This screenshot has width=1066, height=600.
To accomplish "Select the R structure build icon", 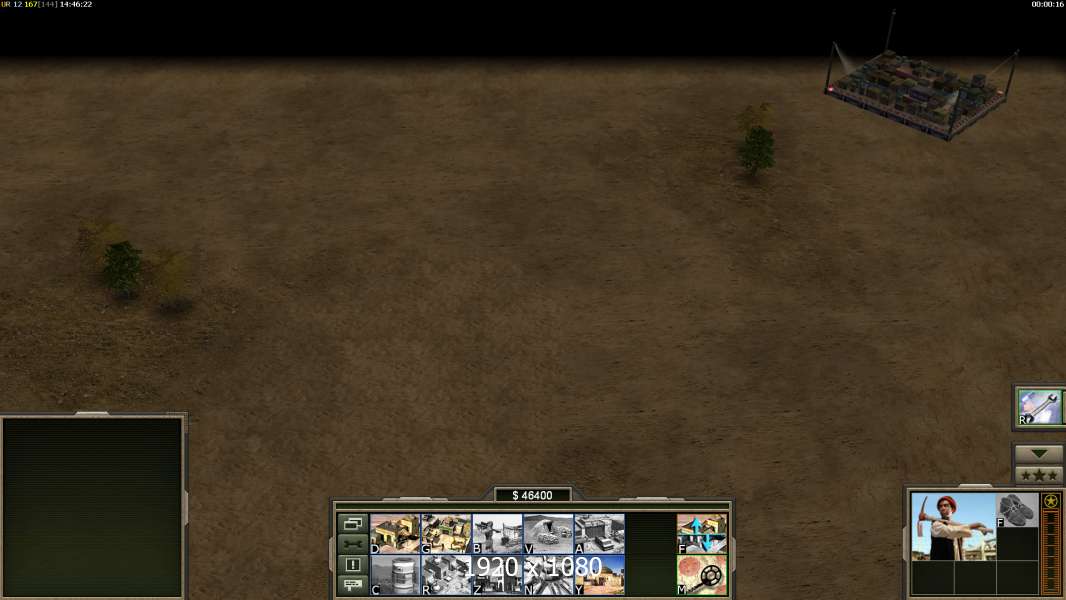I will point(446,575).
